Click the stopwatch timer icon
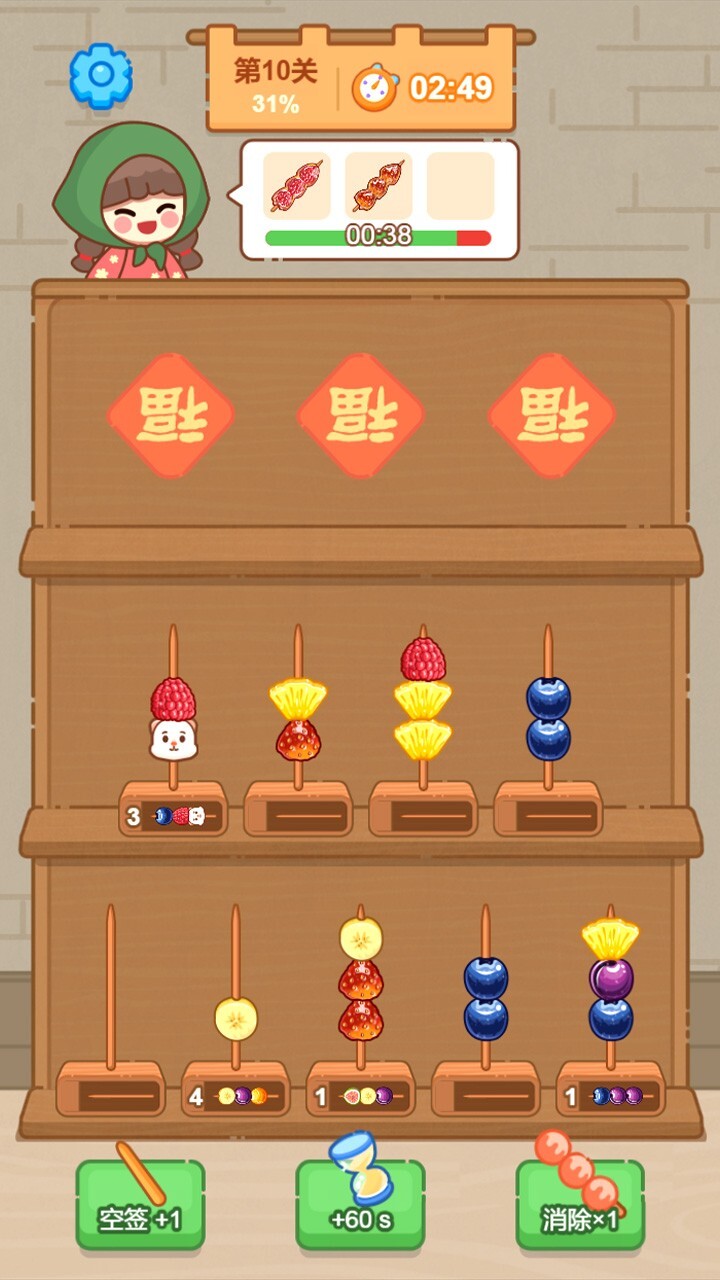 [373, 88]
